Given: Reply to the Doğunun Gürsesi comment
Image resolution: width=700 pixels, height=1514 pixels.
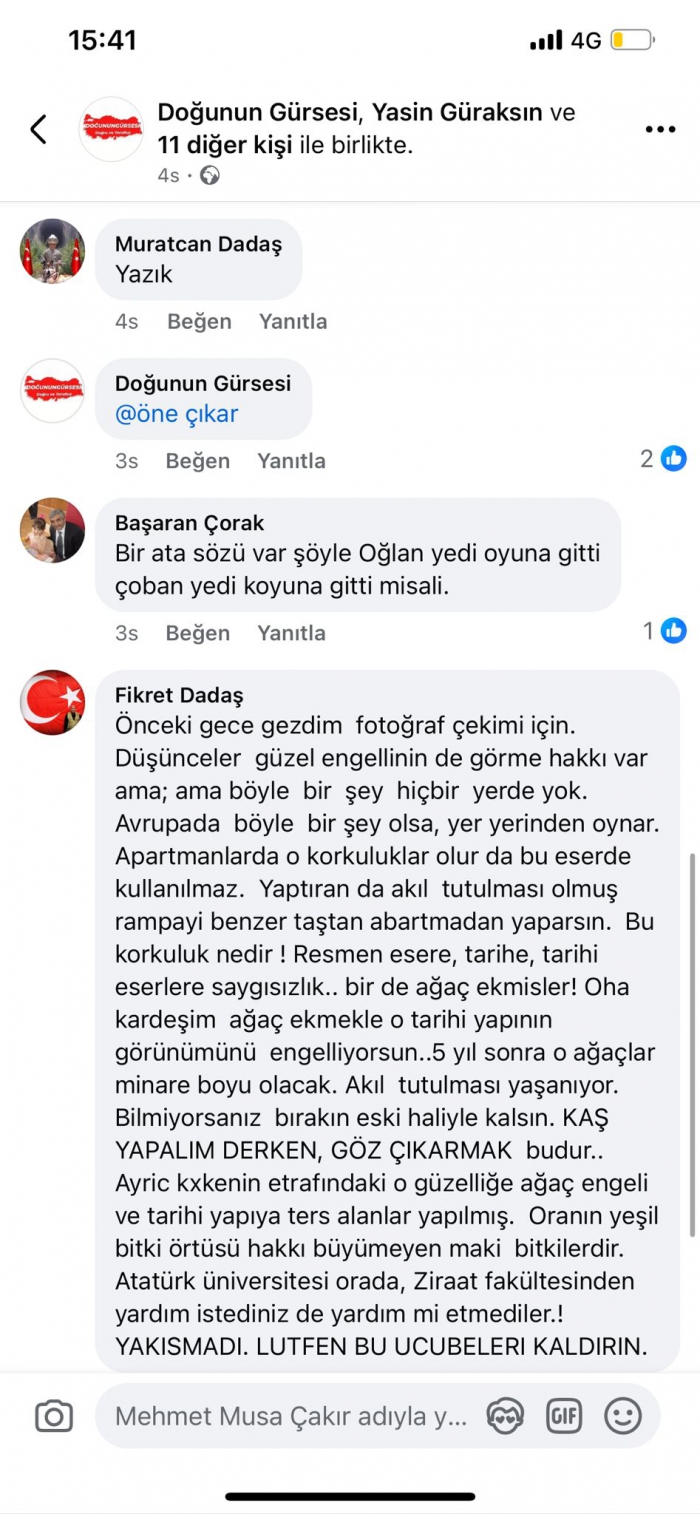Looking at the screenshot, I should click(x=291, y=461).
